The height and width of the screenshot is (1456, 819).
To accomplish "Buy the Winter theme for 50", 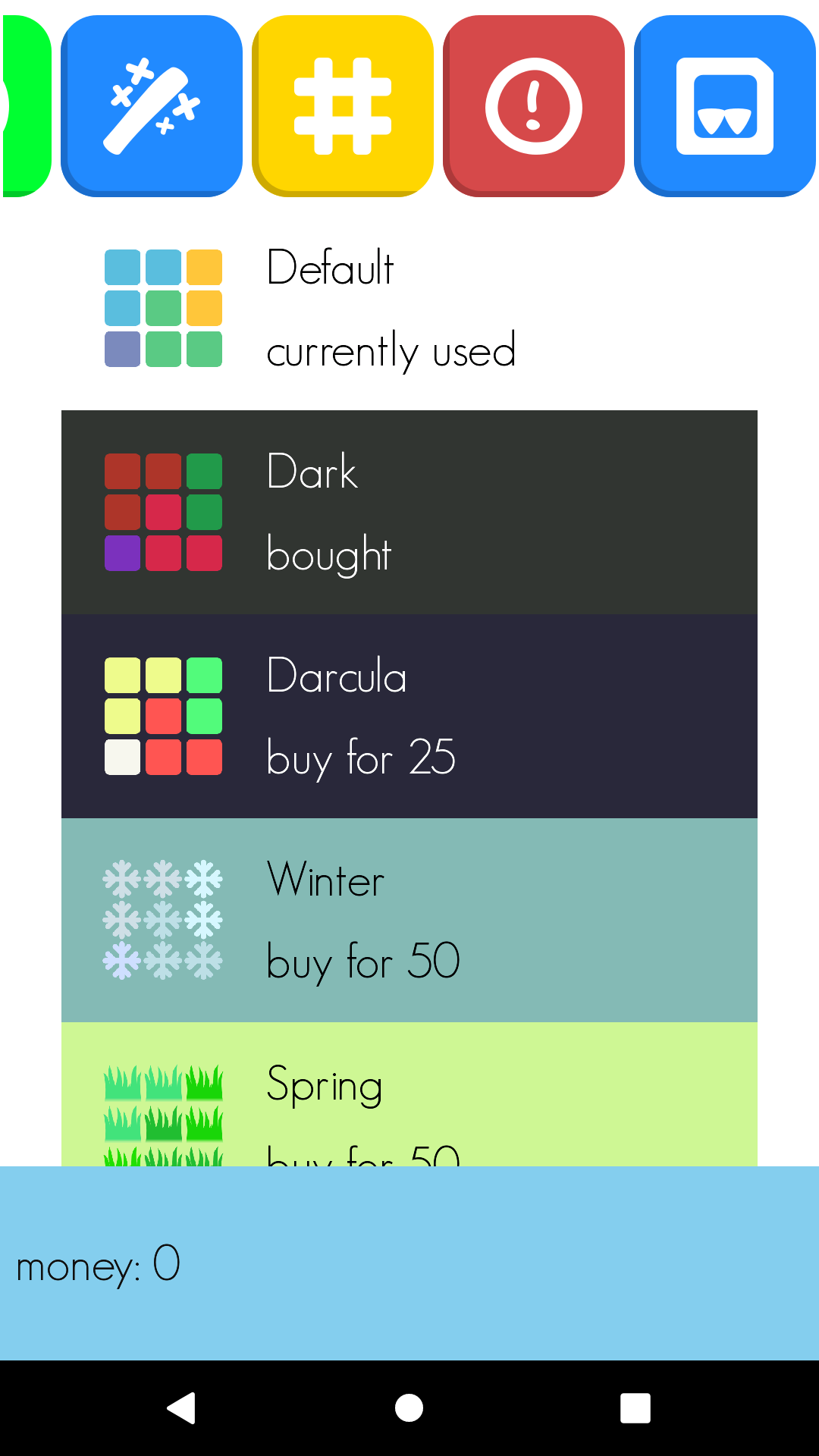I will [409, 921].
